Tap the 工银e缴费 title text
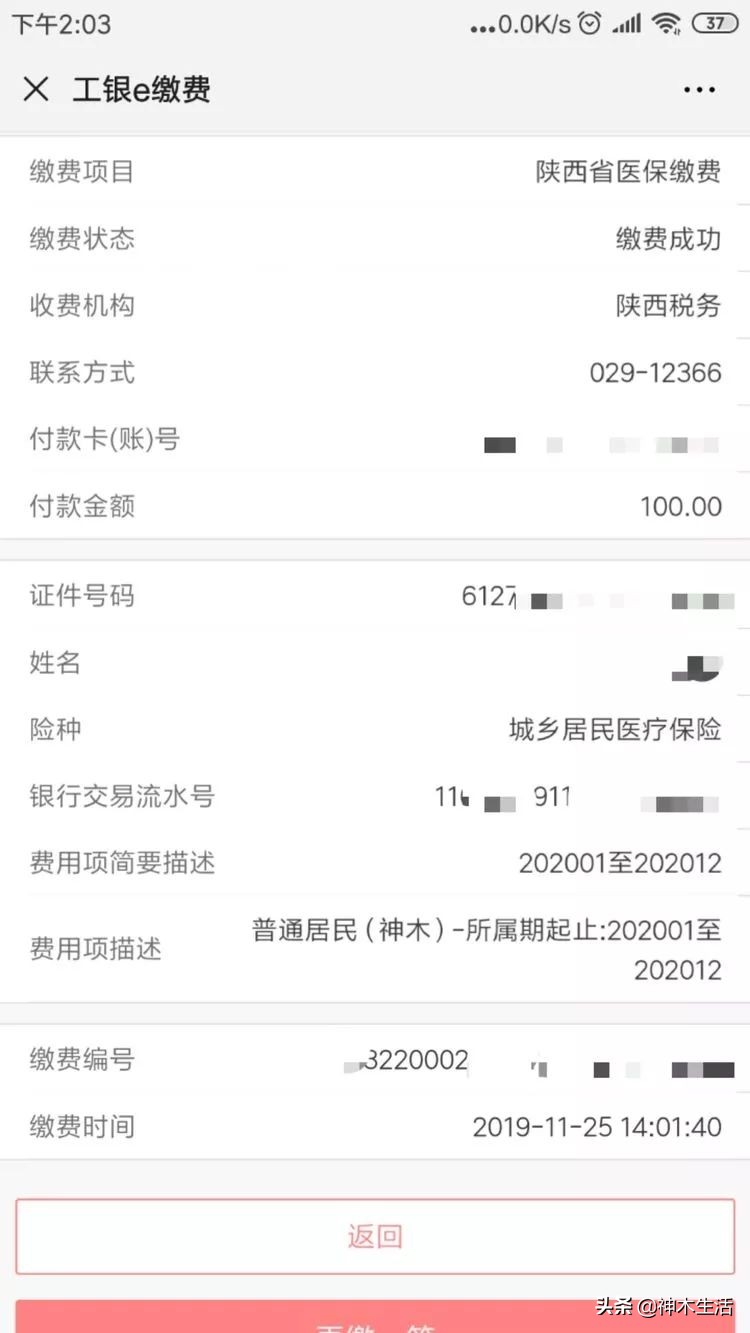This screenshot has width=750, height=1333. 142,90
